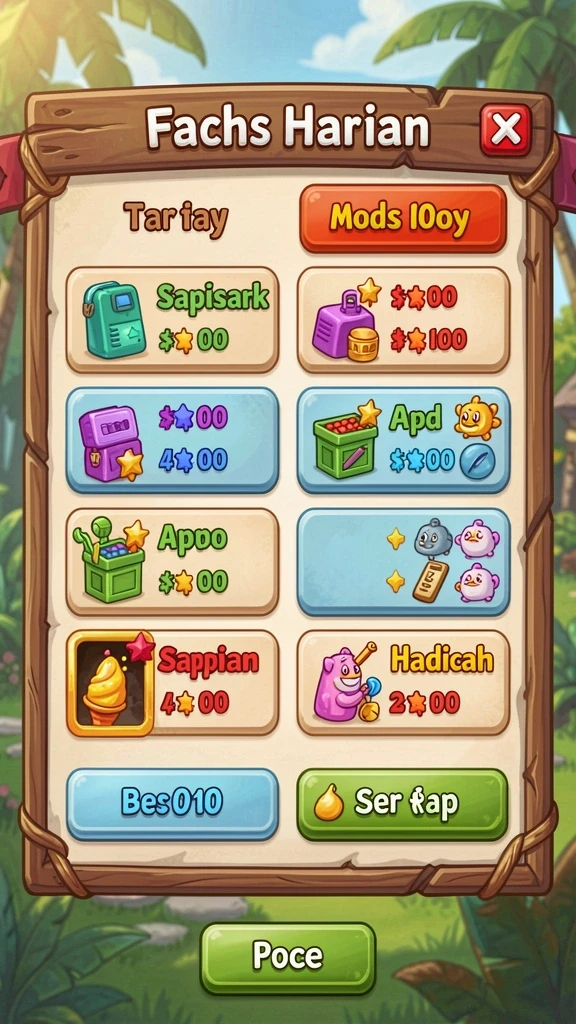
Task: Open the Sapisark backpack card
Action: [172, 320]
